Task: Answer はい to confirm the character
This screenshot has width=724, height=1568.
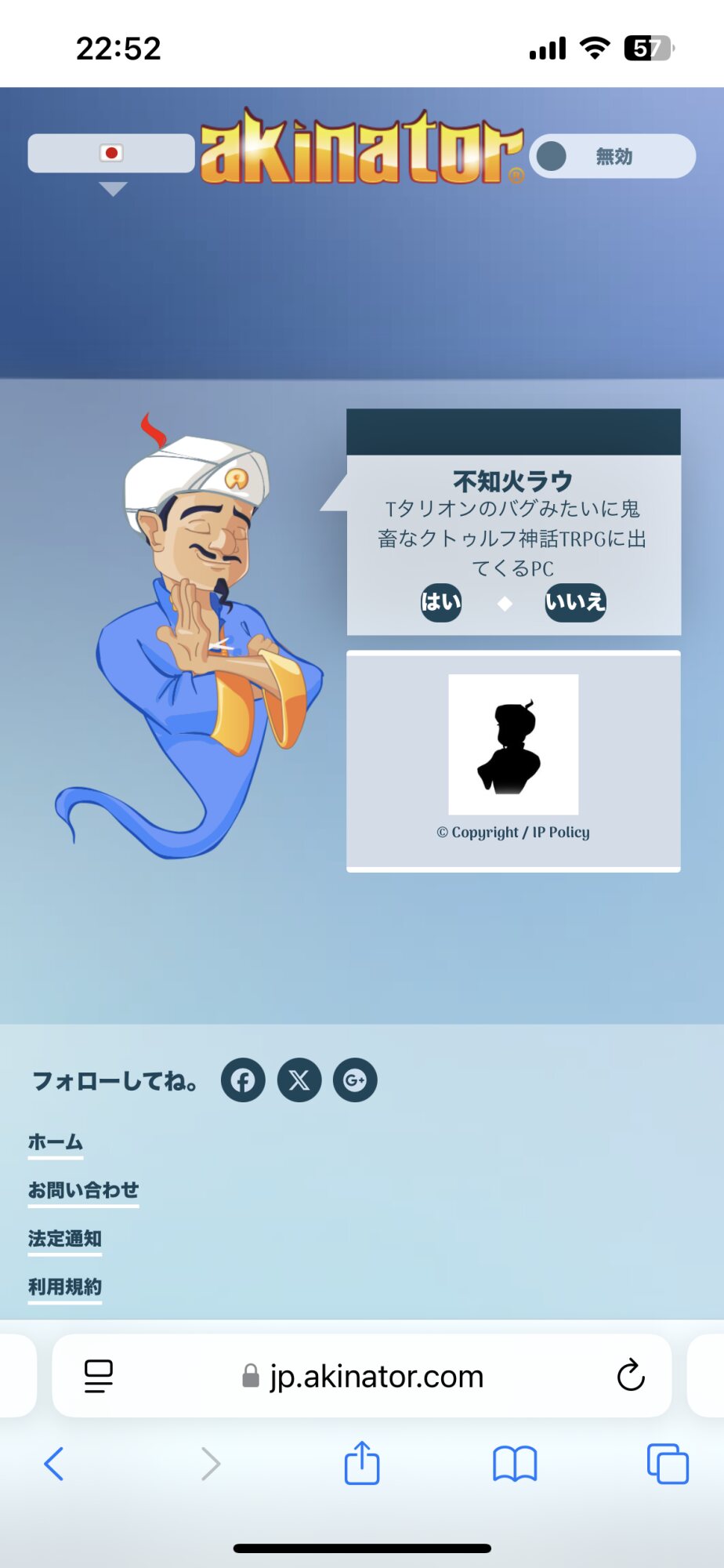Action: 440,602
